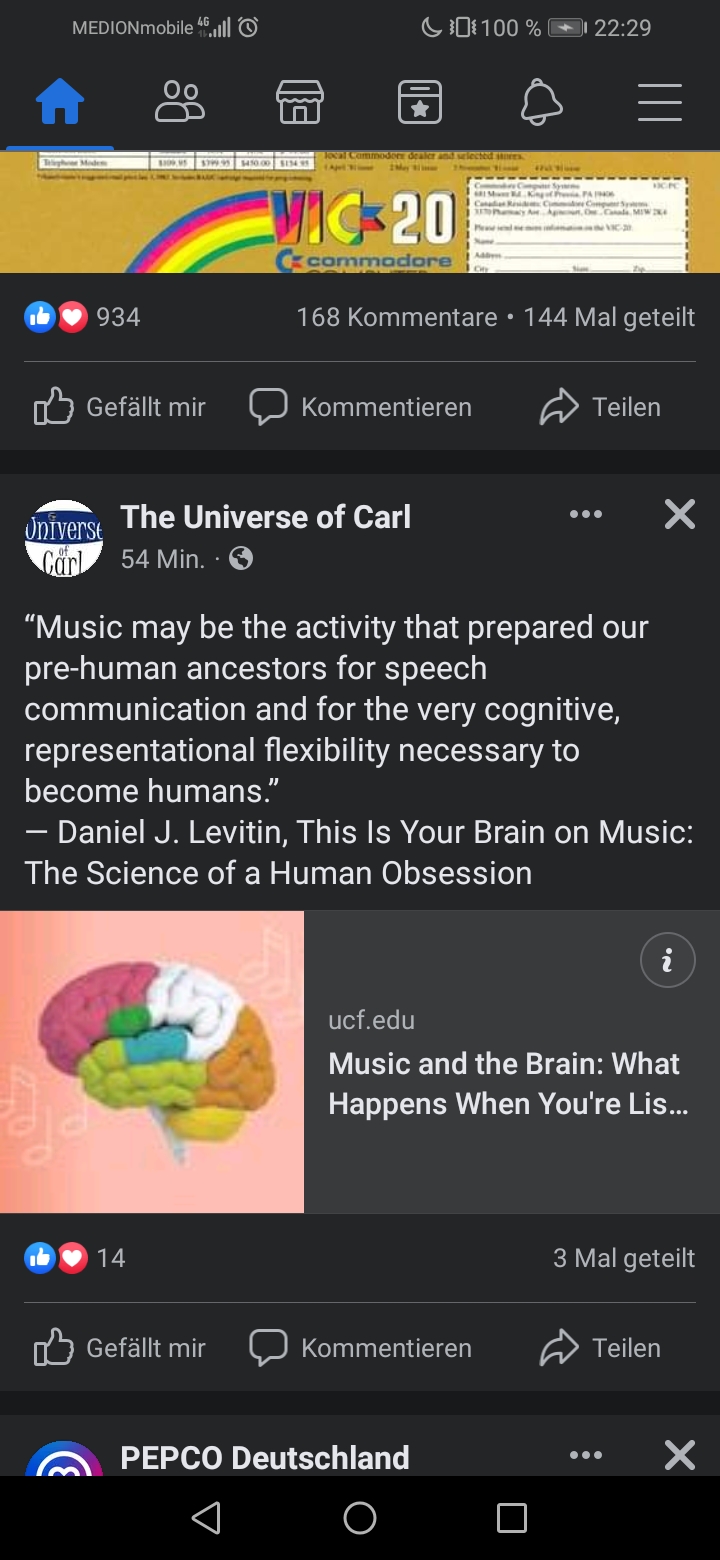Open the Friends tab
This screenshot has width=720, height=1560.
tap(180, 102)
